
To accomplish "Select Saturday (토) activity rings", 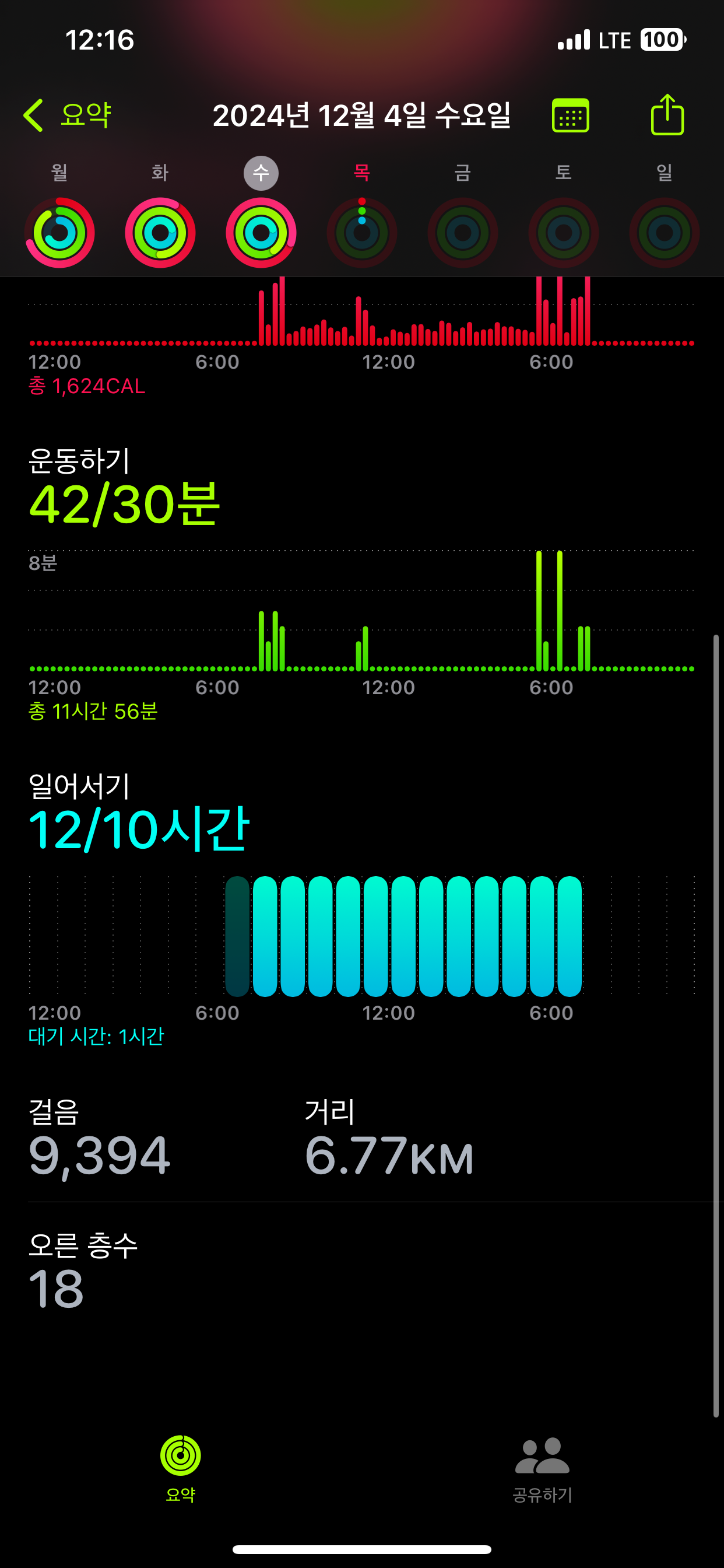I will click(563, 233).
